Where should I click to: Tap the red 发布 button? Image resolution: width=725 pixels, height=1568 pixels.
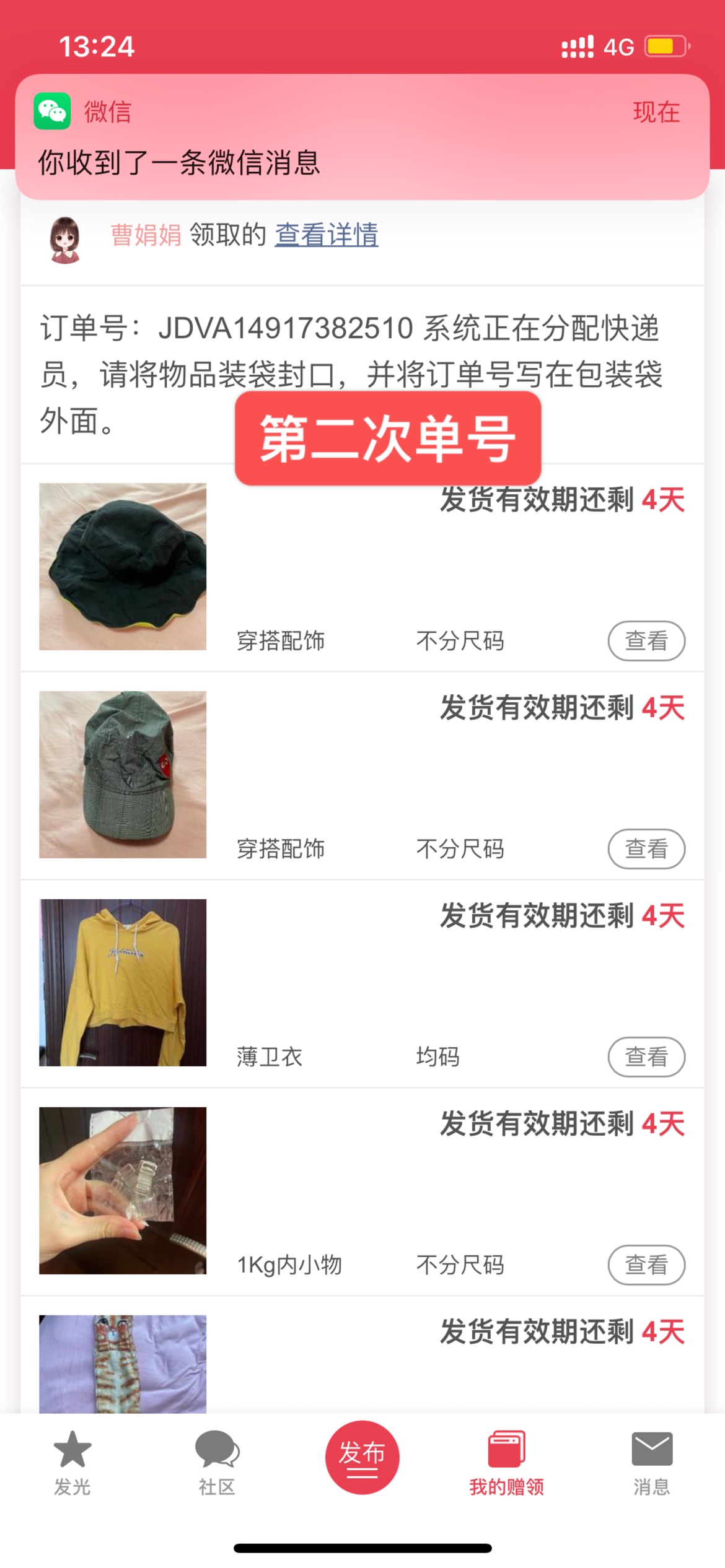click(x=362, y=1457)
